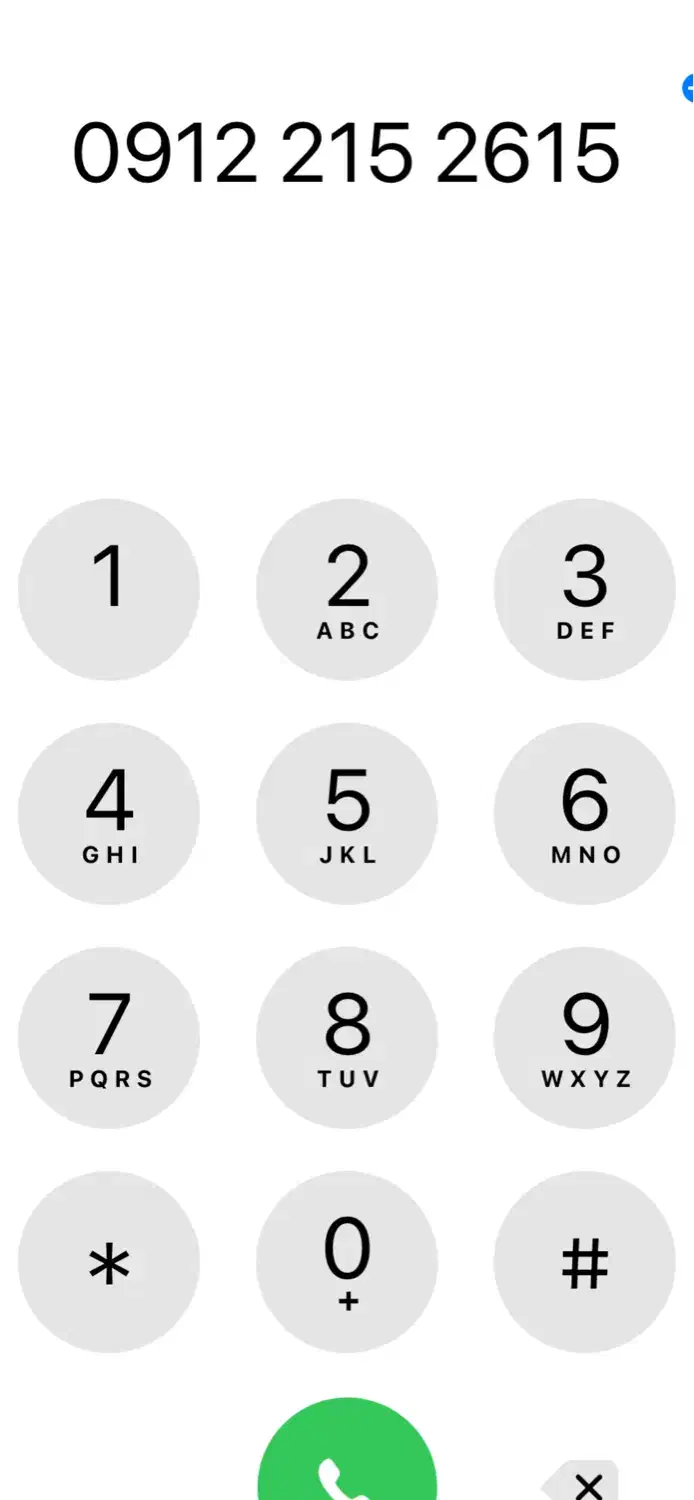Enter the hash pound symbol
This screenshot has height=1500, width=694.
(585, 1262)
